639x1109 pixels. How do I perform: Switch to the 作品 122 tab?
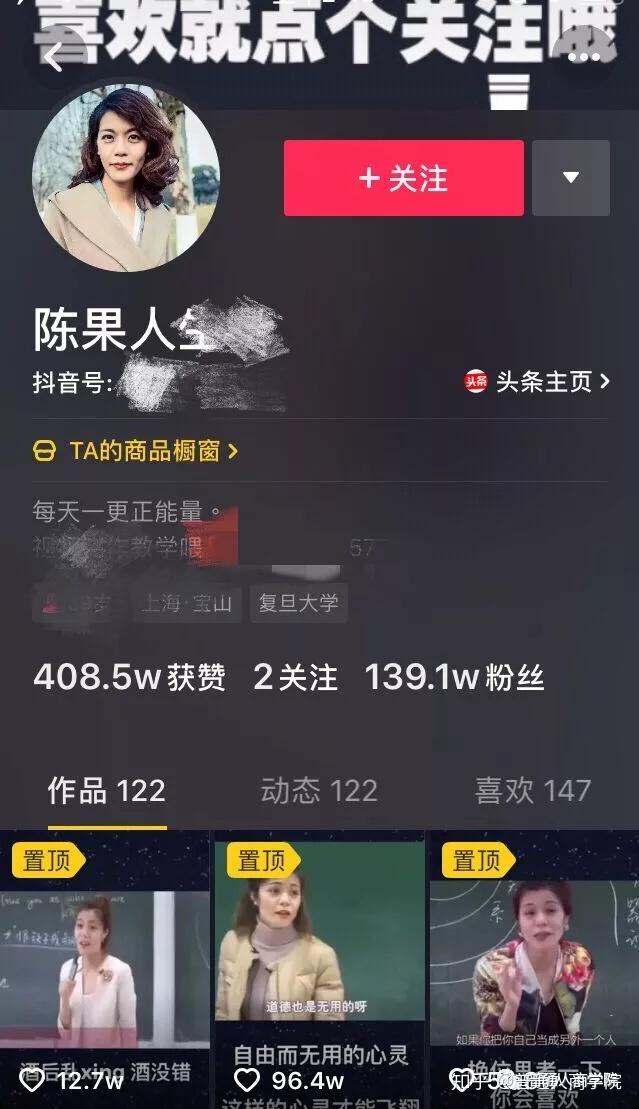[x=106, y=791]
